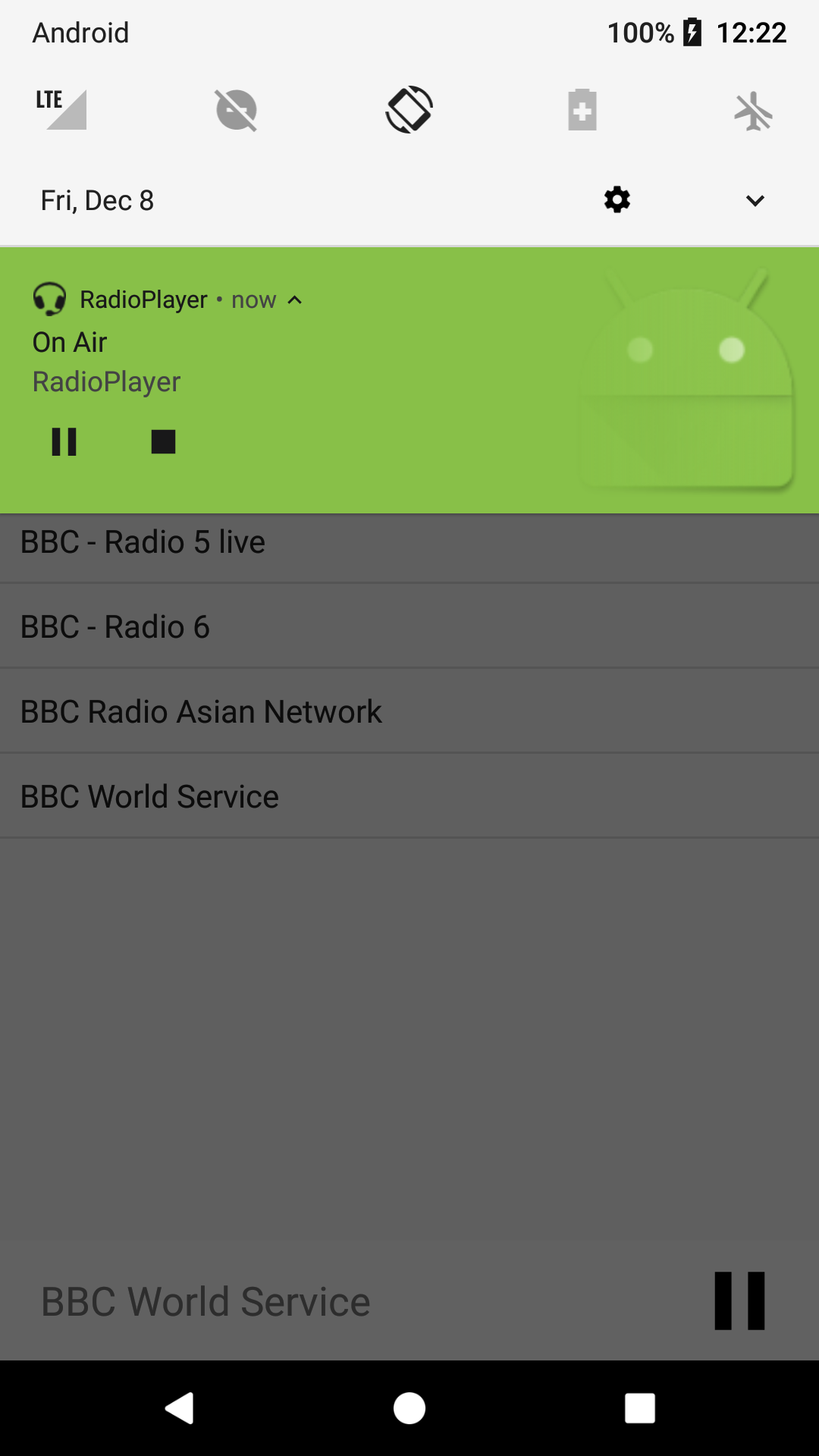
Task: Go back using the navigation bar
Action: [180, 1408]
